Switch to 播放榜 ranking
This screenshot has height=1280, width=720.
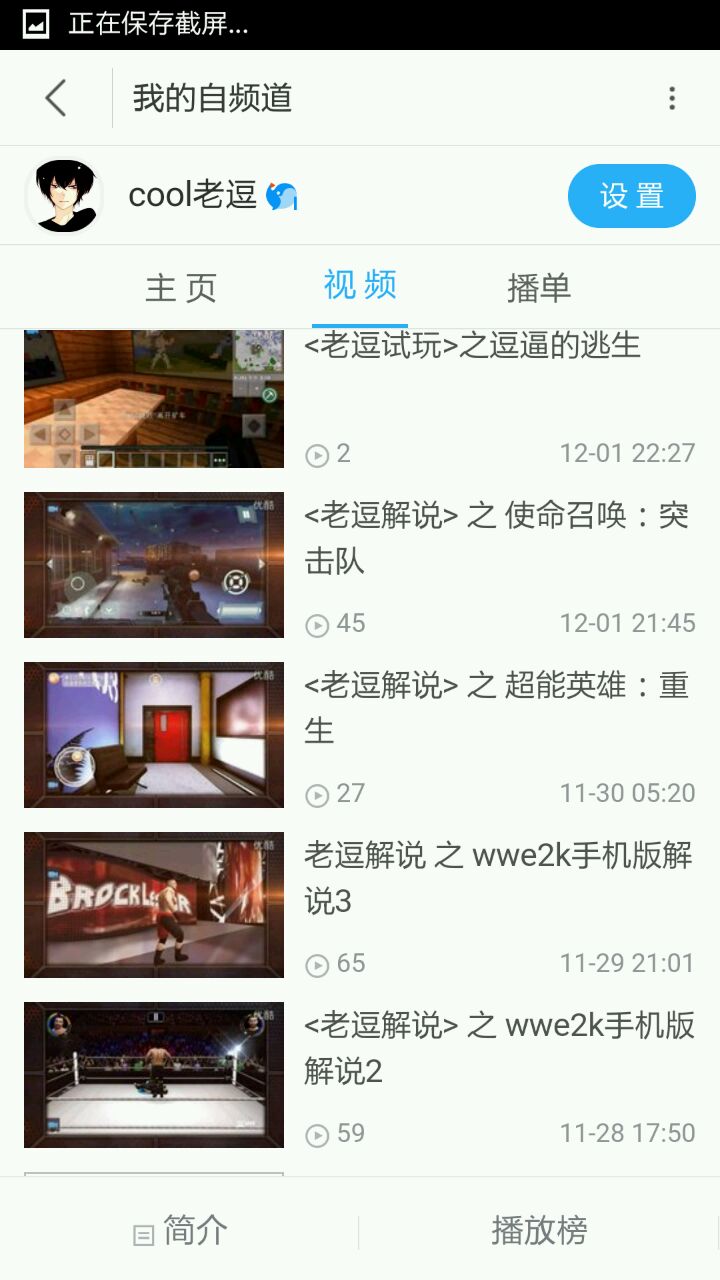tap(538, 1231)
